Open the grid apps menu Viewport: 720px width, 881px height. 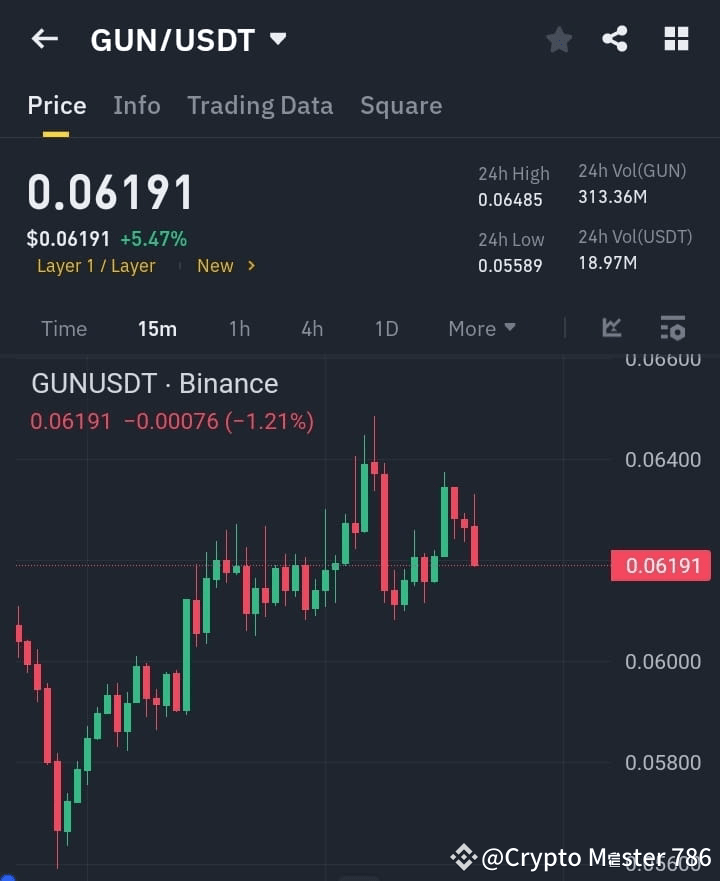pyautogui.click(x=676, y=39)
